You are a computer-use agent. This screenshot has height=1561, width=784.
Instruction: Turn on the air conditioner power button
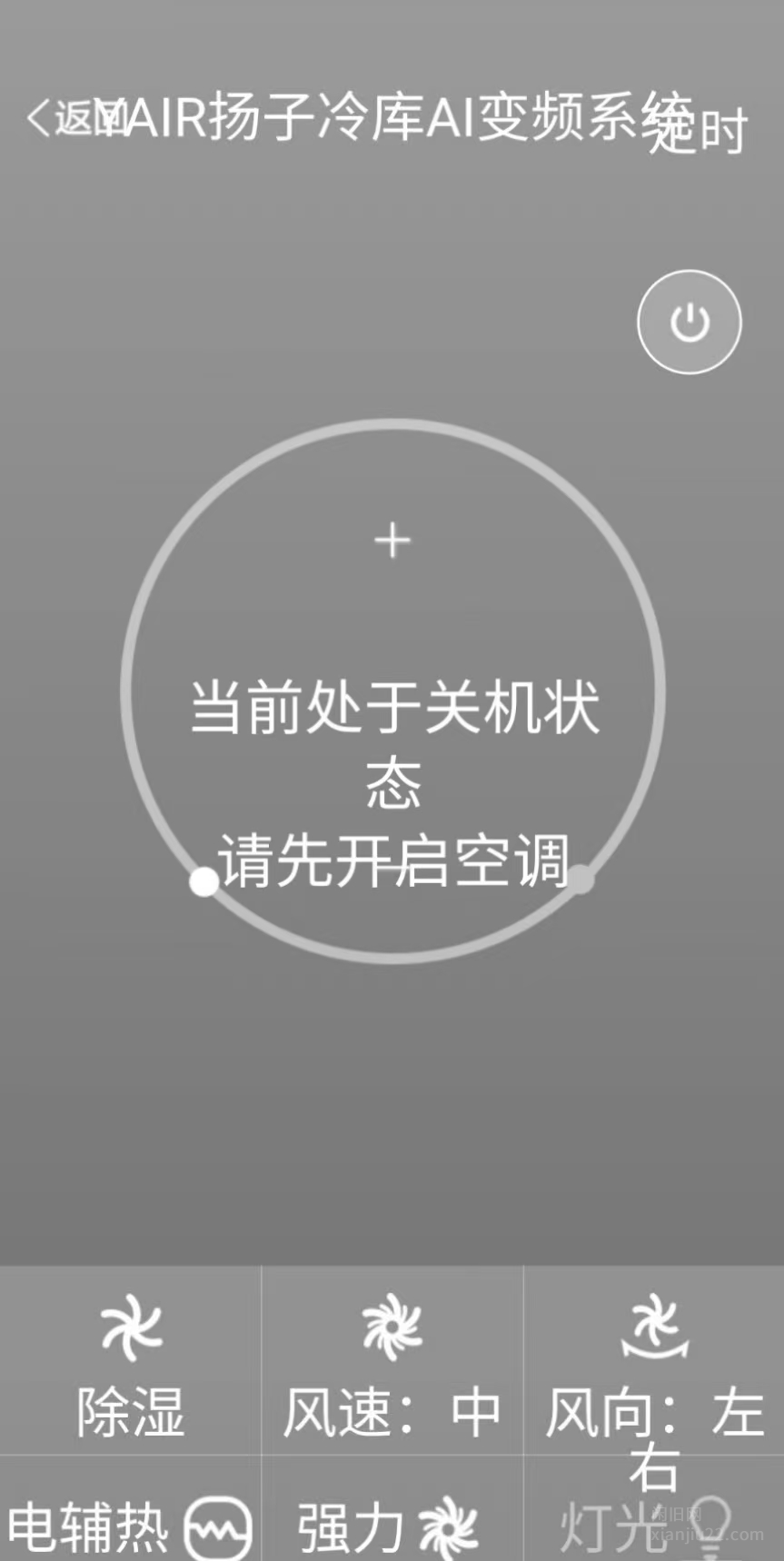point(690,322)
